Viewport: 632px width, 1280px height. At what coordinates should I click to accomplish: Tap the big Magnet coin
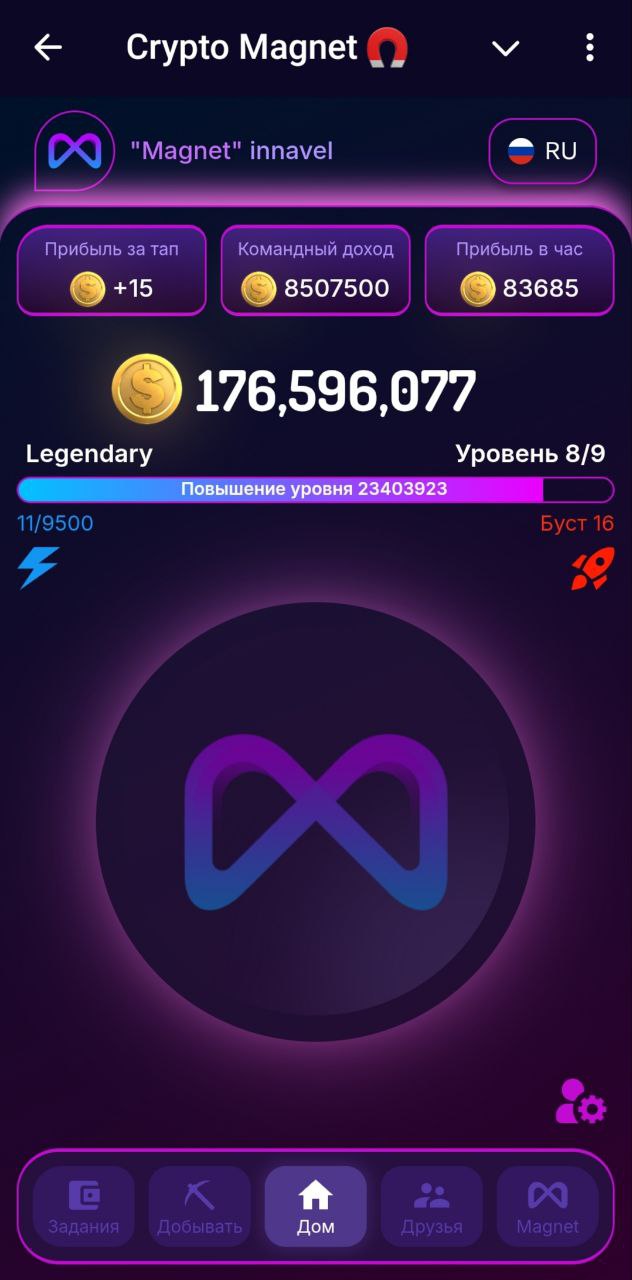[x=316, y=822]
